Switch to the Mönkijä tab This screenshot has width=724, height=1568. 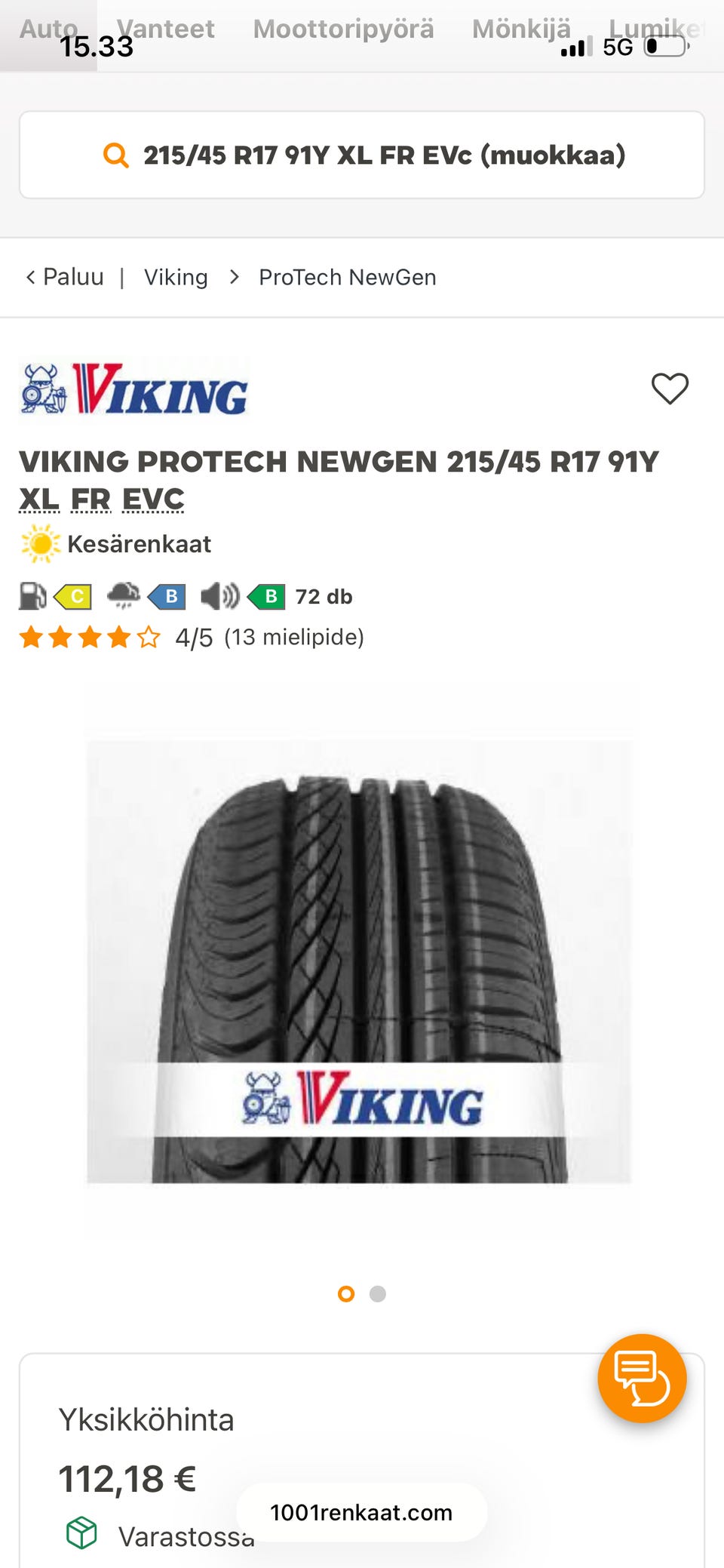coord(520,29)
